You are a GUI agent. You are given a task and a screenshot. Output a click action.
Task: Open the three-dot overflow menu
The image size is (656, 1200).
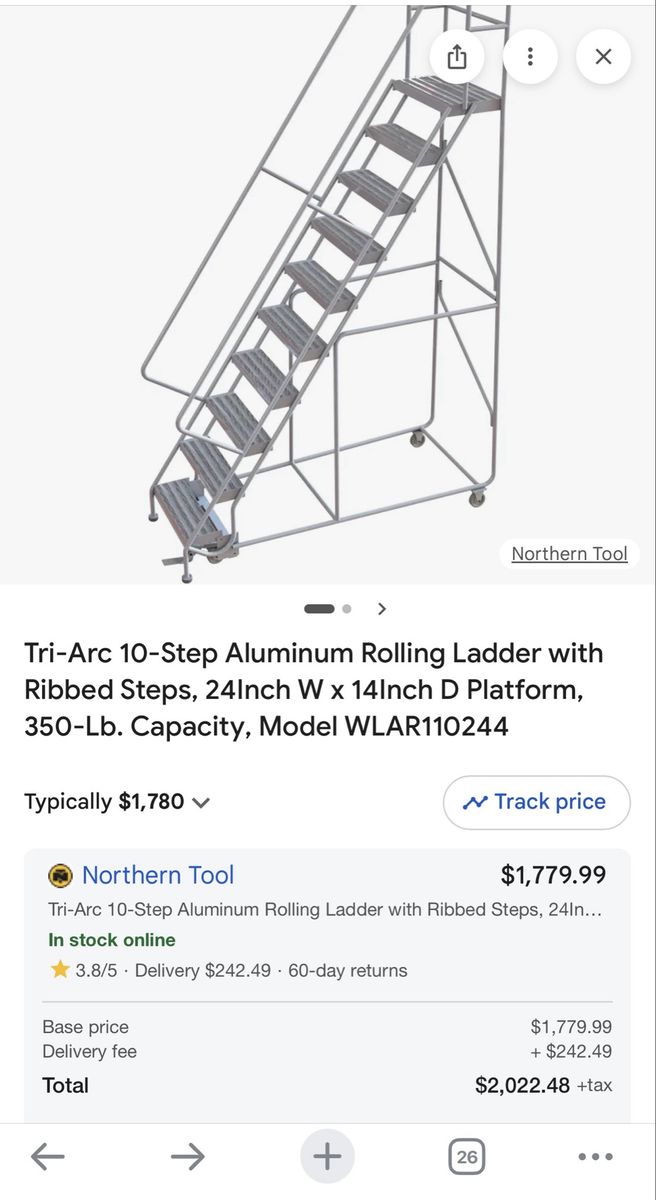(530, 56)
